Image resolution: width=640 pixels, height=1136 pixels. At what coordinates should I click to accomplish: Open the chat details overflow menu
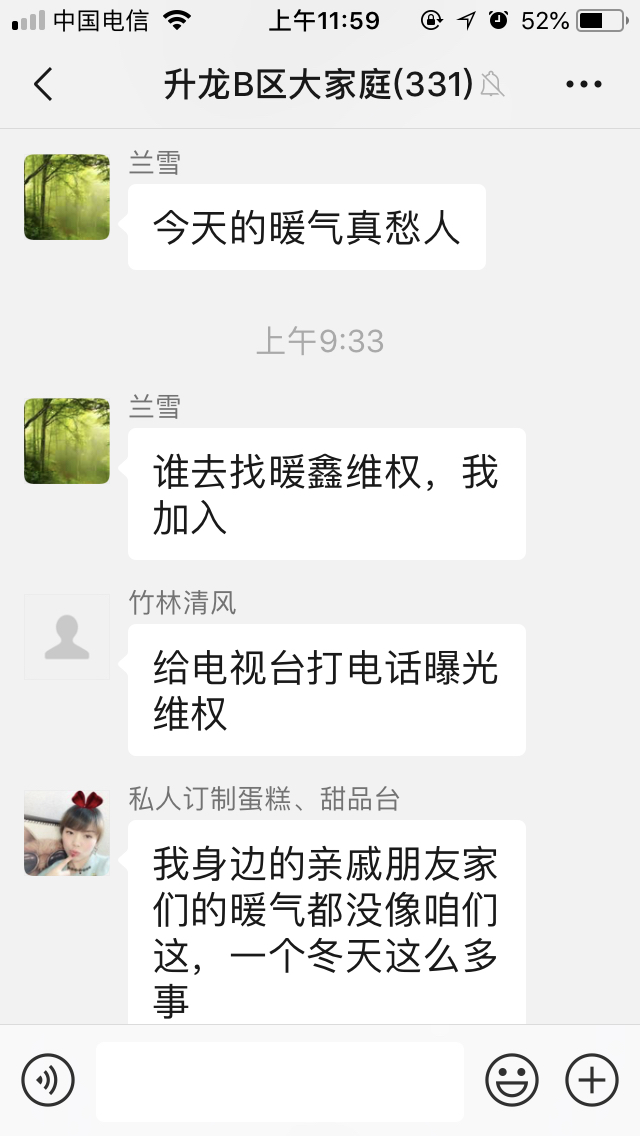tap(584, 85)
